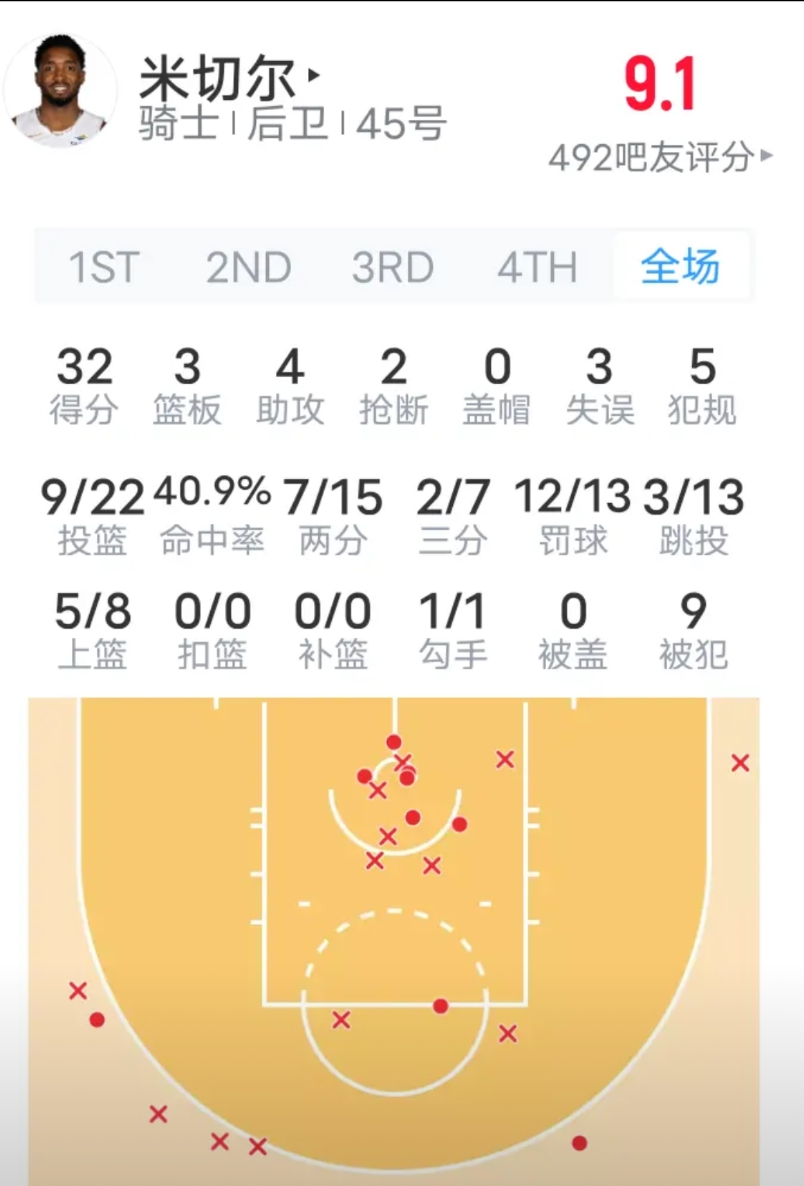Select the 3RD quarter tab
Viewport: 804px width, 1186px height.
[393, 267]
